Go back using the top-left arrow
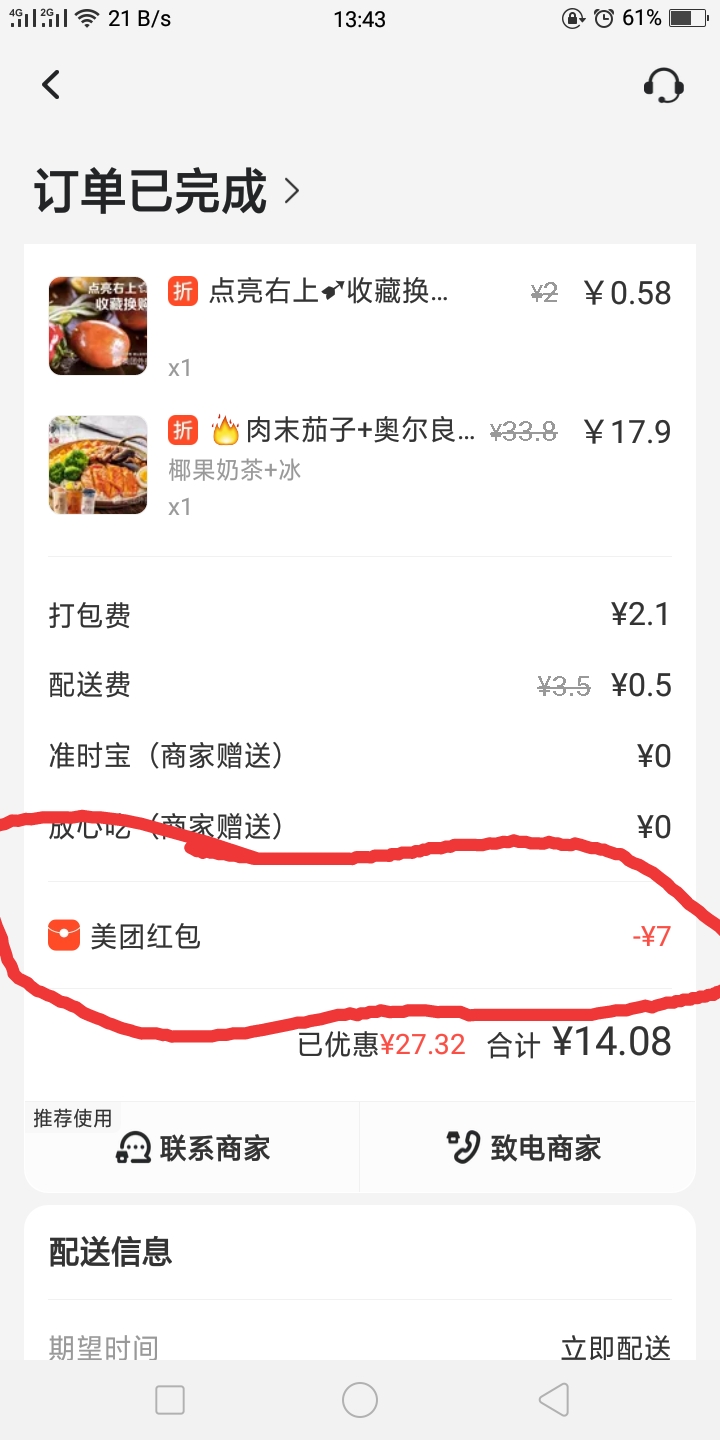Image resolution: width=720 pixels, height=1440 pixels. click(52, 85)
